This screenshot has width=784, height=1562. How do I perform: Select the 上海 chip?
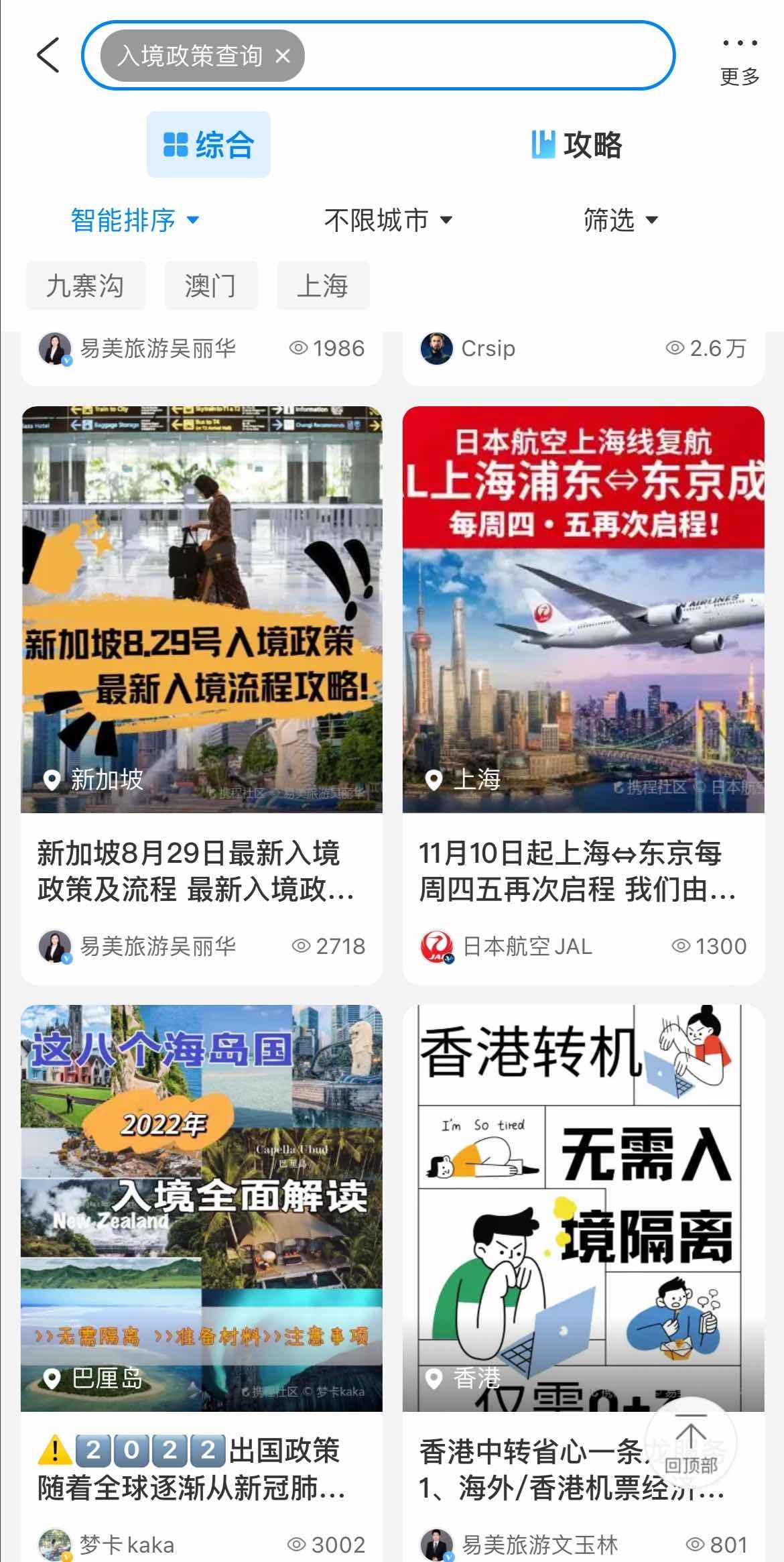point(322,286)
